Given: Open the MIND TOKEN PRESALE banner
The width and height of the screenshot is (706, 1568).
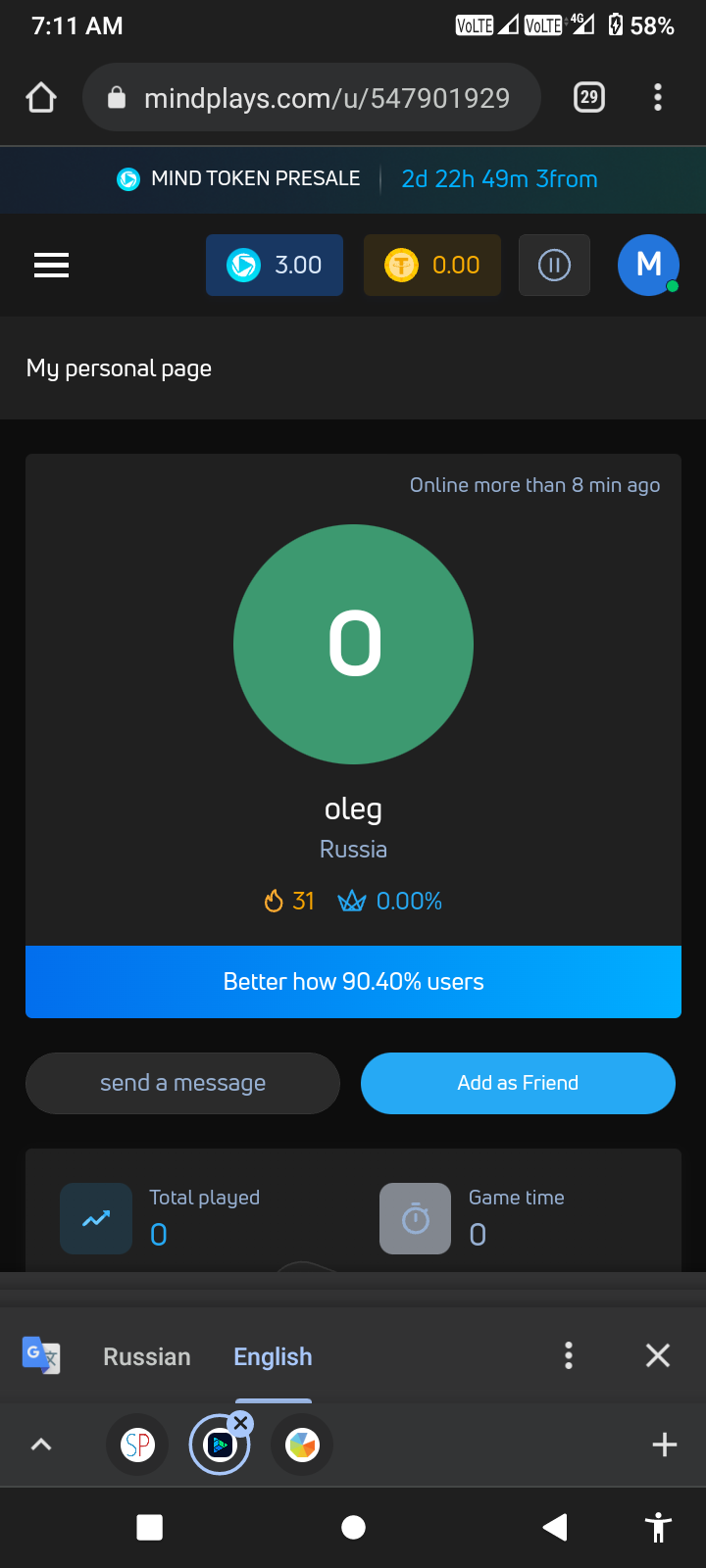Looking at the screenshot, I should click(353, 179).
